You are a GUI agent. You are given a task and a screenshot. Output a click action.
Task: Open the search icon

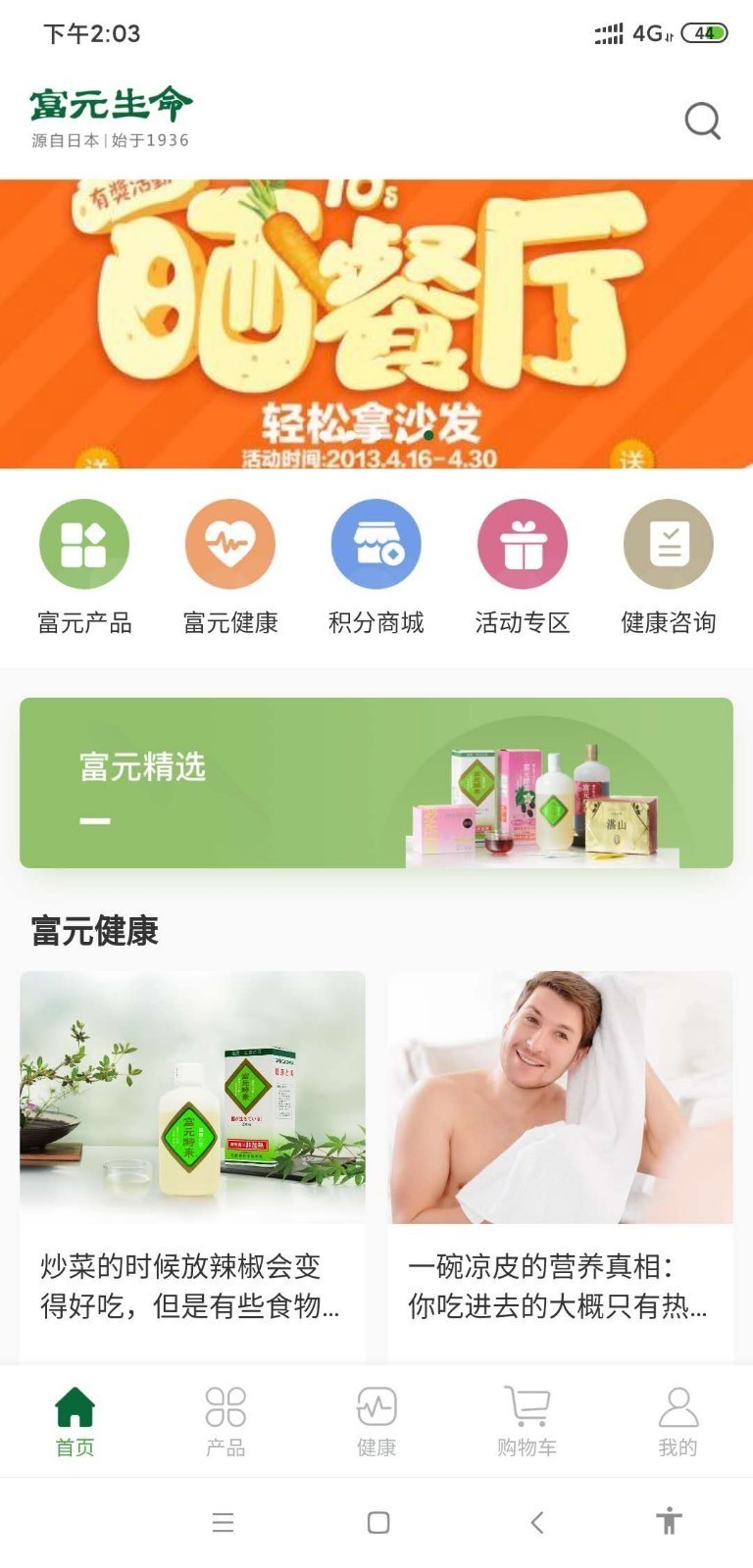pos(702,122)
